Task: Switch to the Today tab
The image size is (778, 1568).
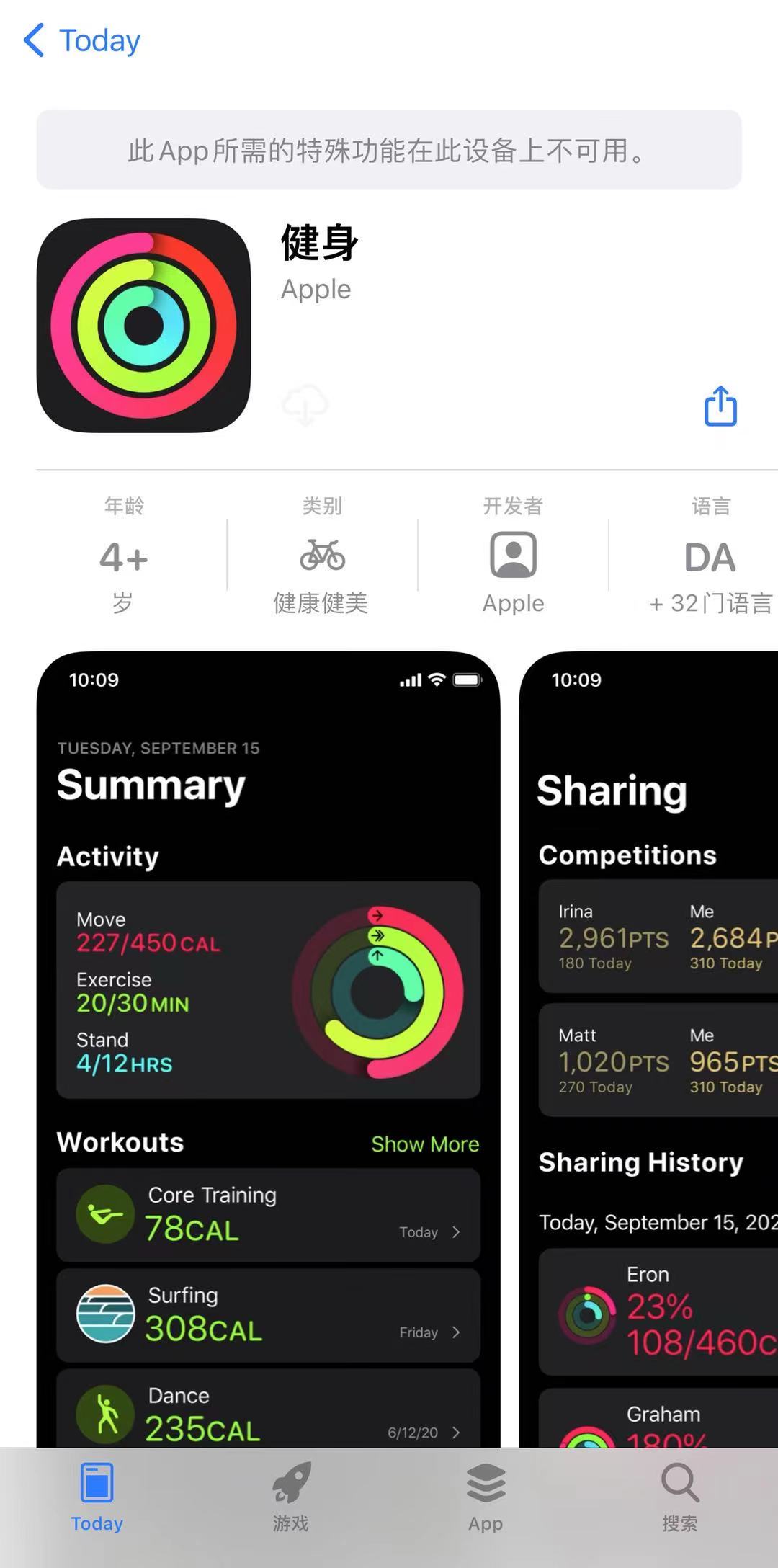Action: [97, 1496]
